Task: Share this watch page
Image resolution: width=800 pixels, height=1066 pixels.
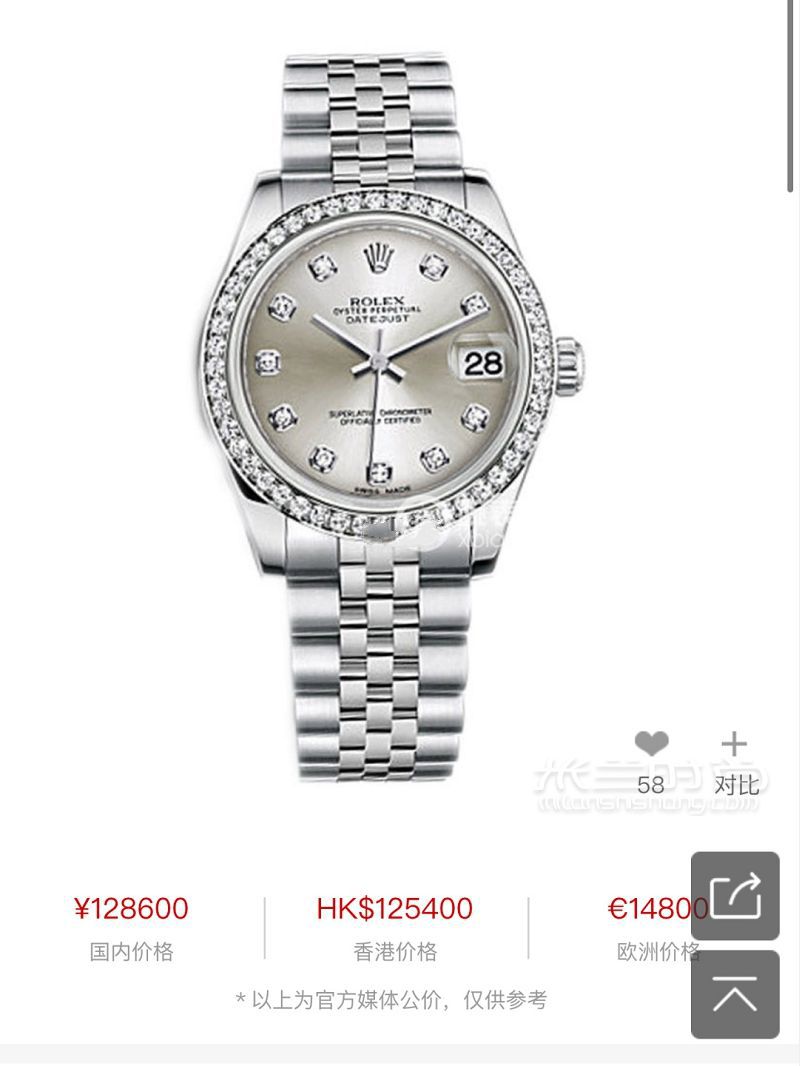Action: coord(735,895)
